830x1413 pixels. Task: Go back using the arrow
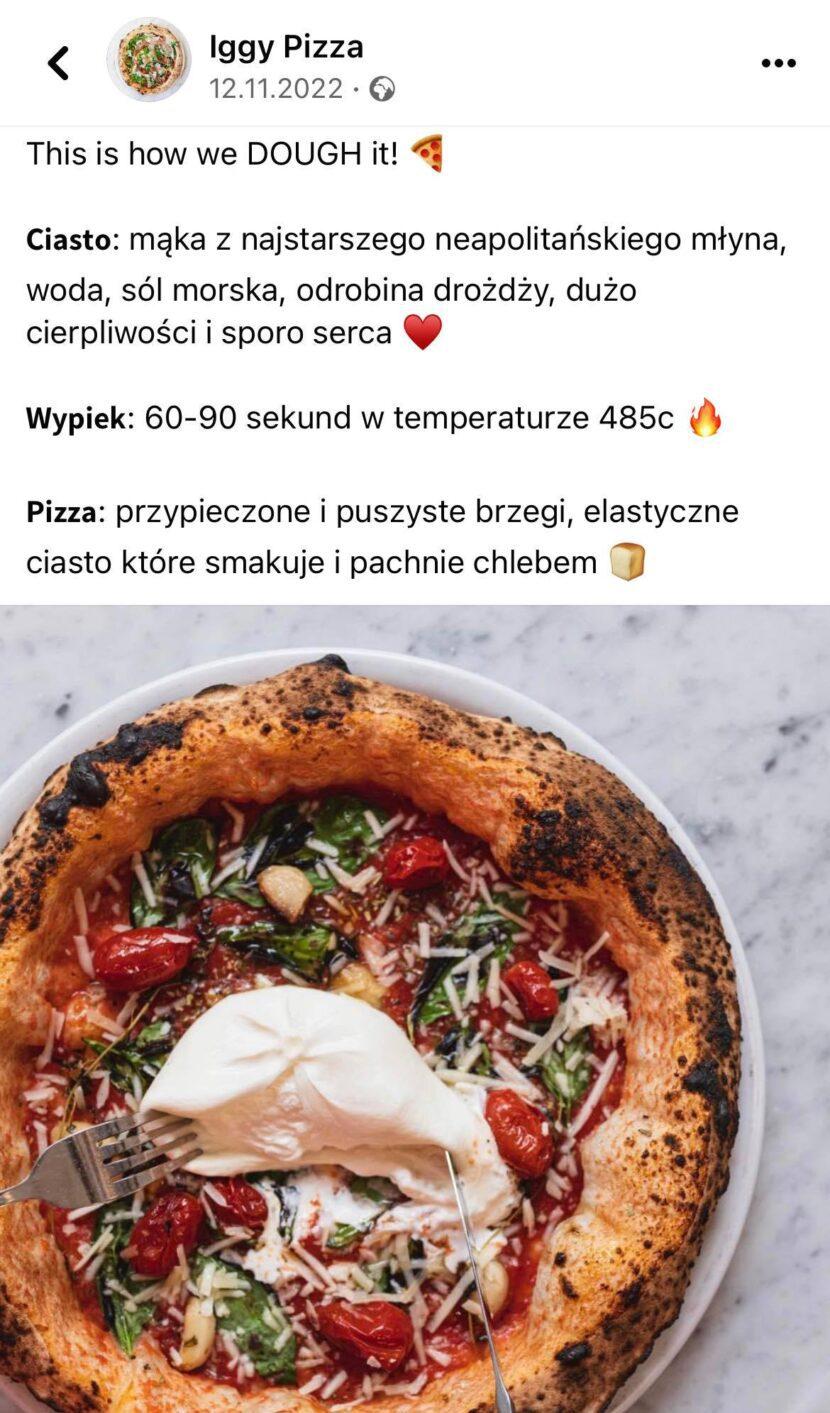(58, 63)
